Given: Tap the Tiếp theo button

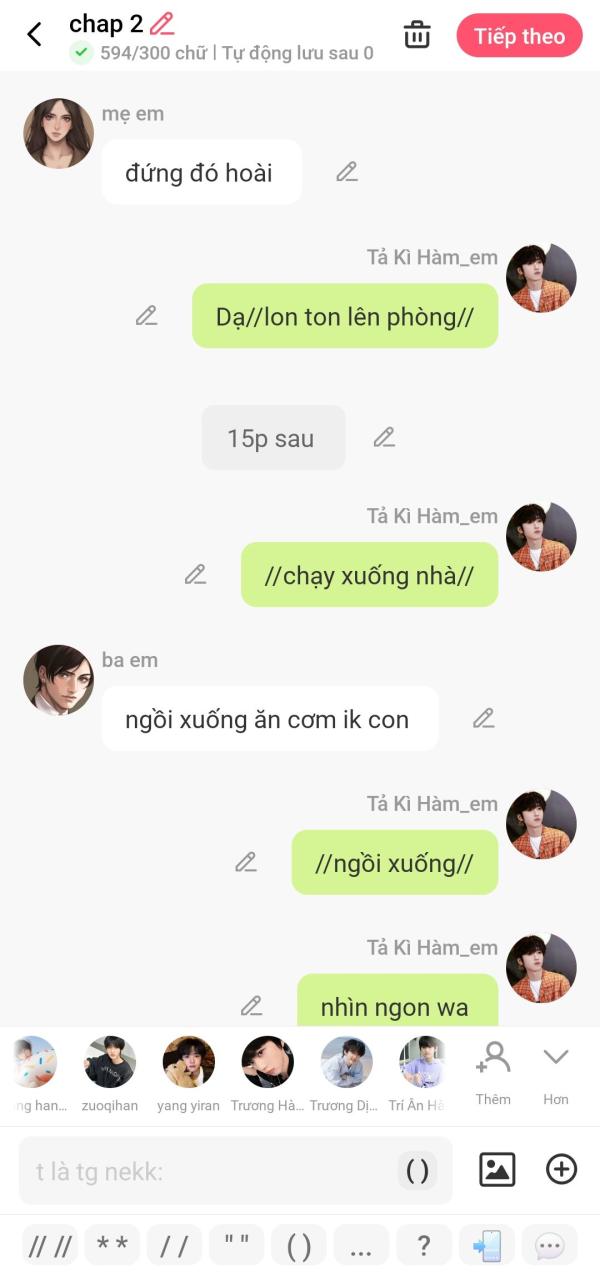Looking at the screenshot, I should (519, 36).
